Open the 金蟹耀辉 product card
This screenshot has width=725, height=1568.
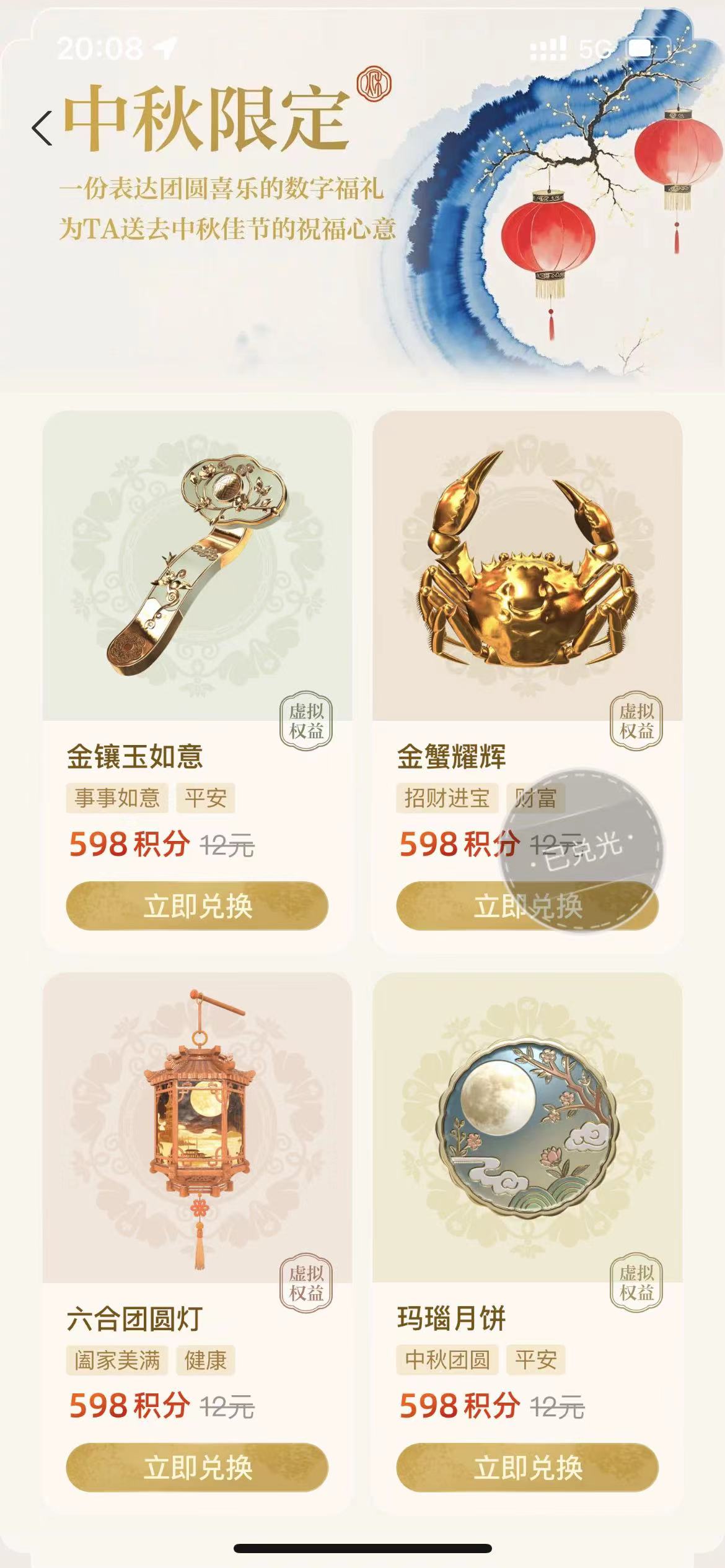click(x=527, y=567)
